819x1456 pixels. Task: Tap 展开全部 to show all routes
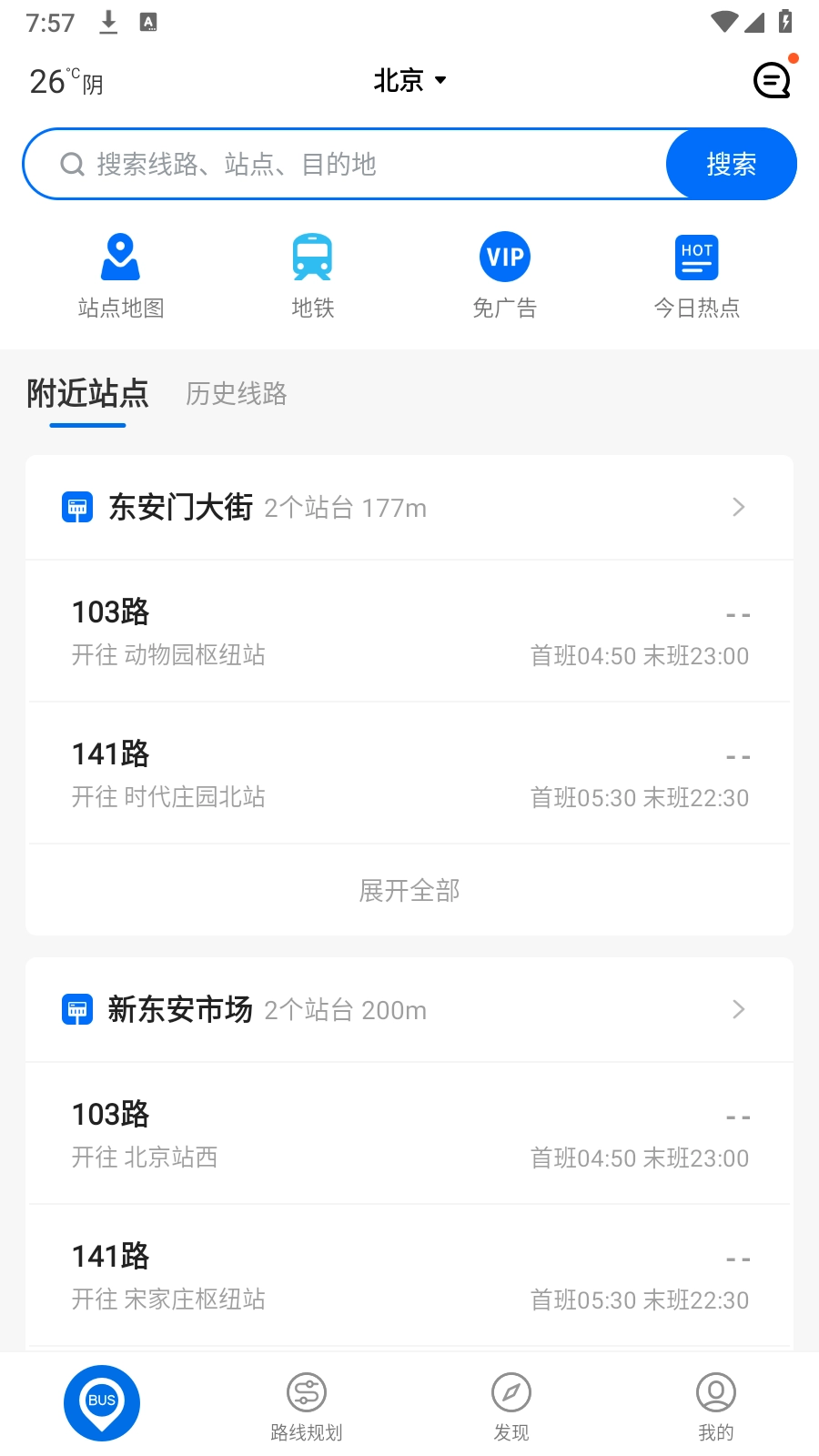(x=409, y=890)
